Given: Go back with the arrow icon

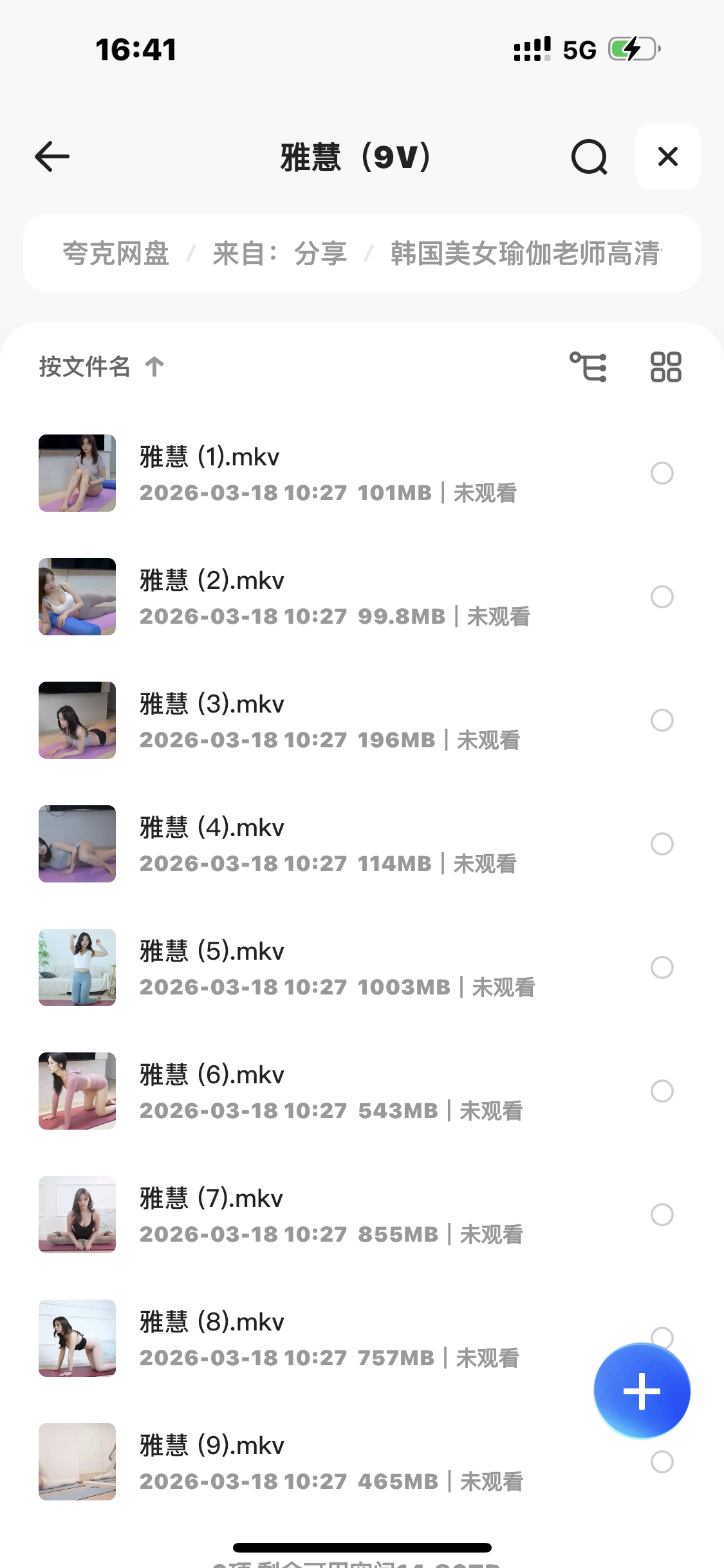Looking at the screenshot, I should point(52,156).
